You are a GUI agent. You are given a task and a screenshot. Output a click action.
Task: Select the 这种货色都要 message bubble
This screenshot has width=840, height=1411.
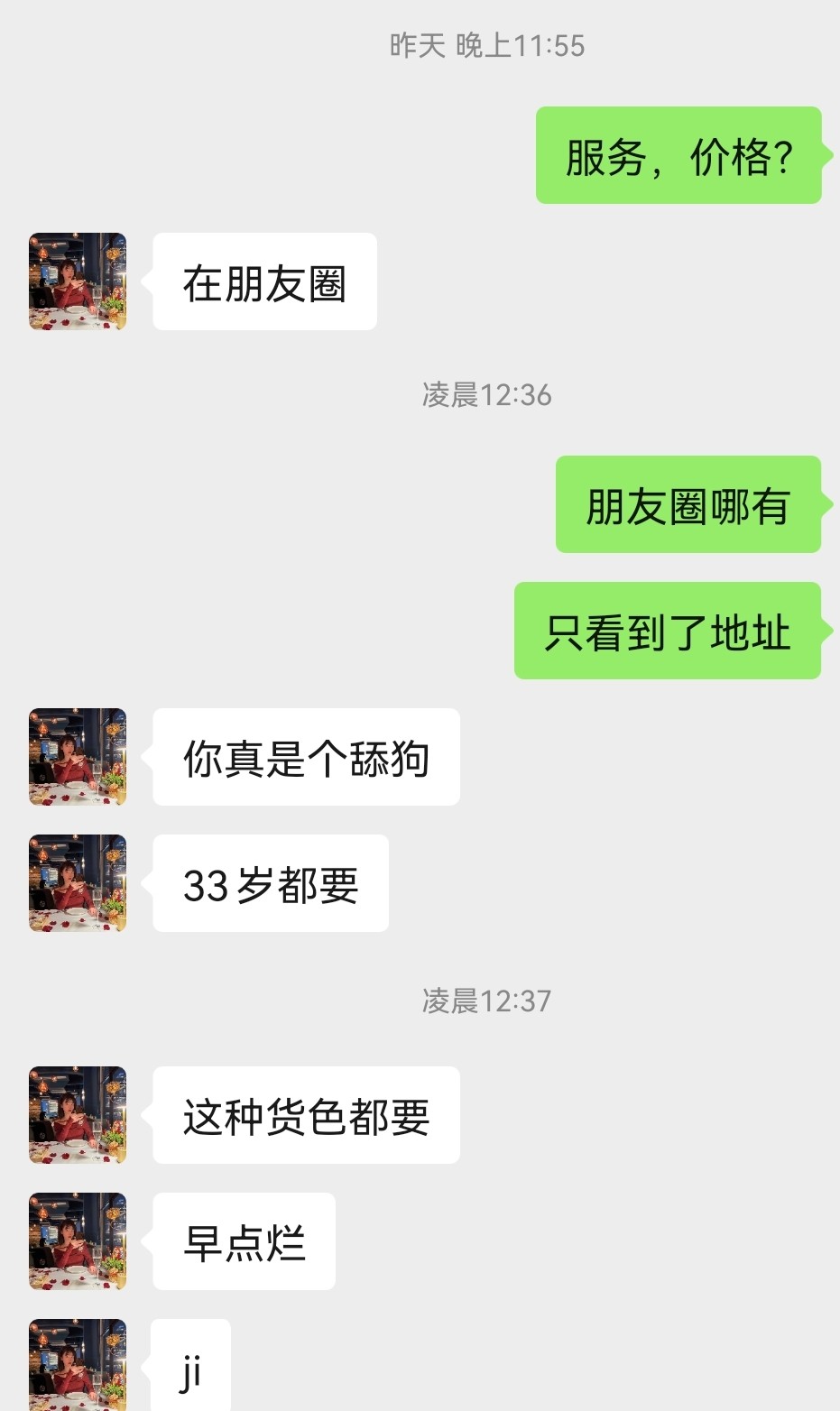click(x=306, y=1115)
